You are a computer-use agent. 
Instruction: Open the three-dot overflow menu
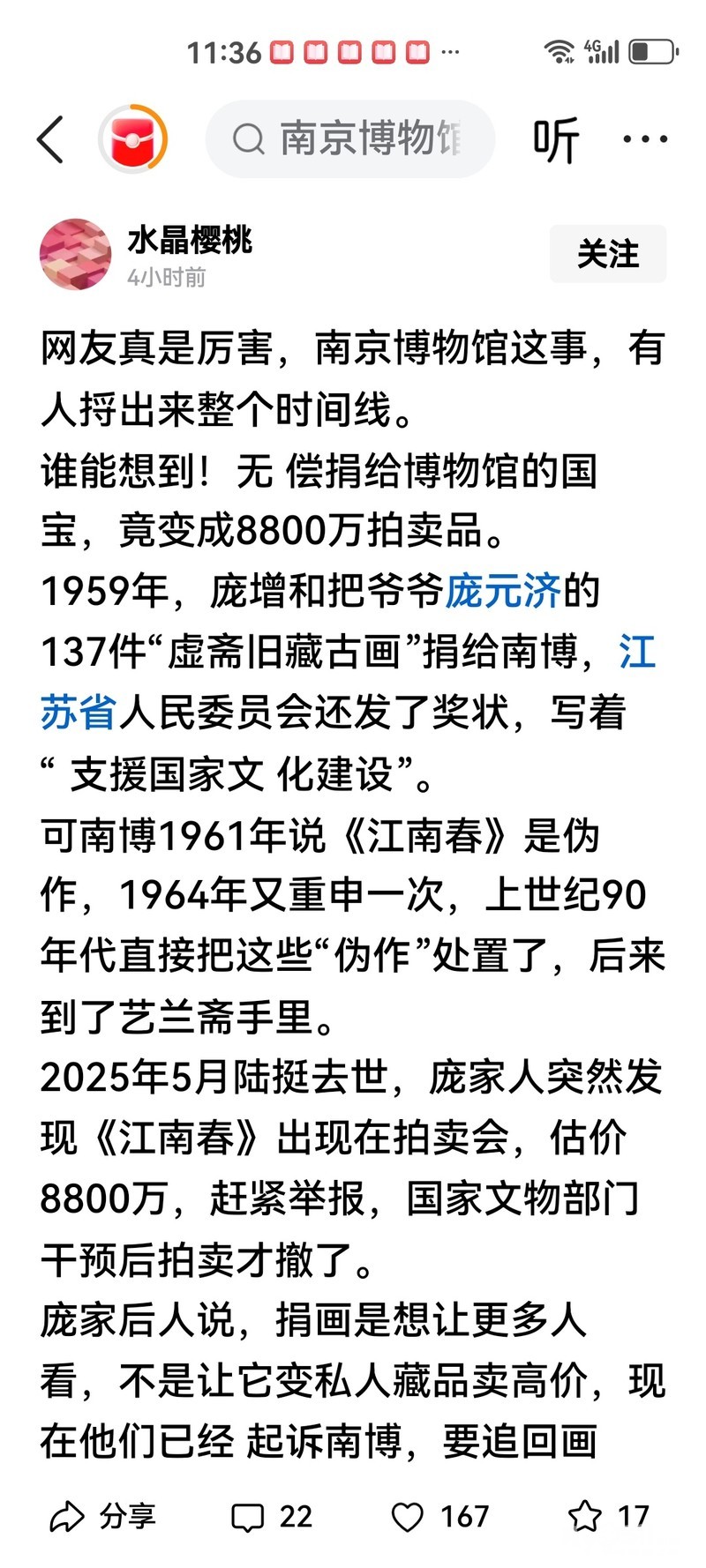point(645,139)
